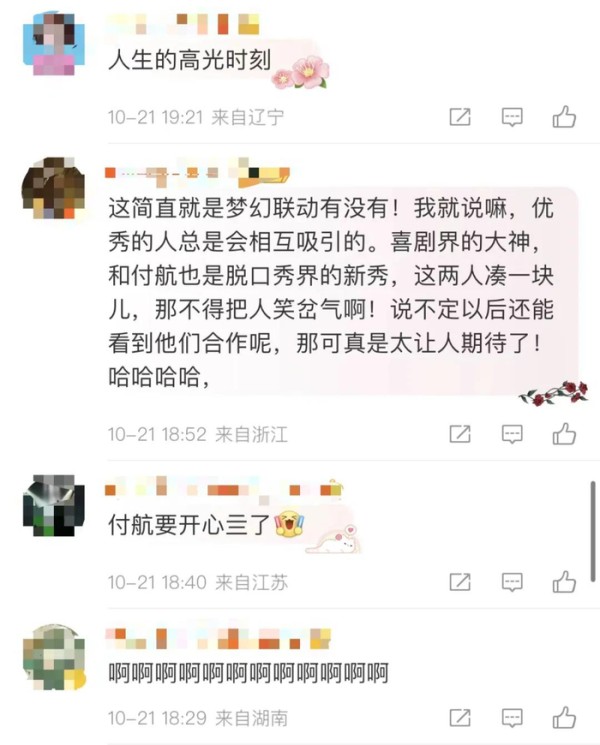Open avatar of the 辽宁 commenter
The height and width of the screenshot is (745, 600).
[52, 43]
